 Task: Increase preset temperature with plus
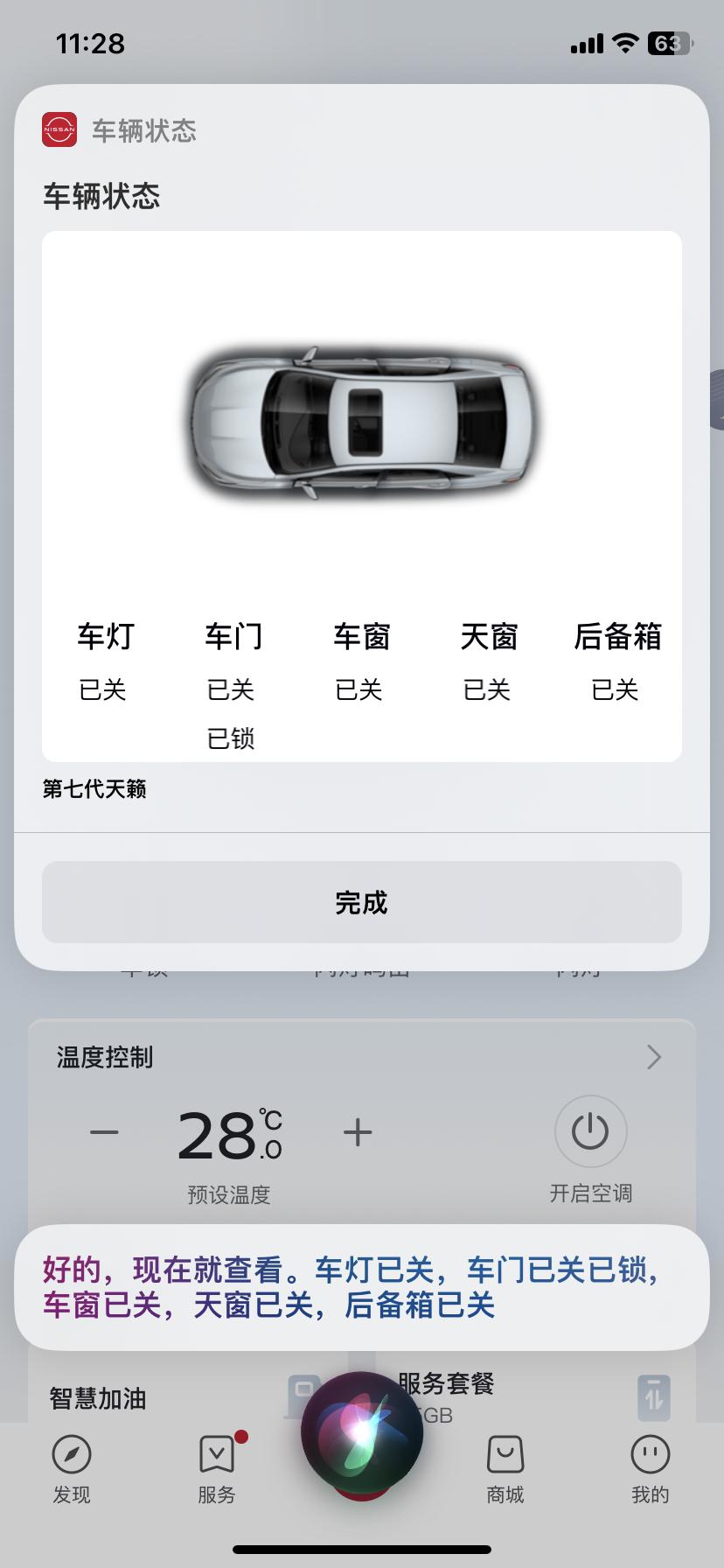pos(358,1133)
